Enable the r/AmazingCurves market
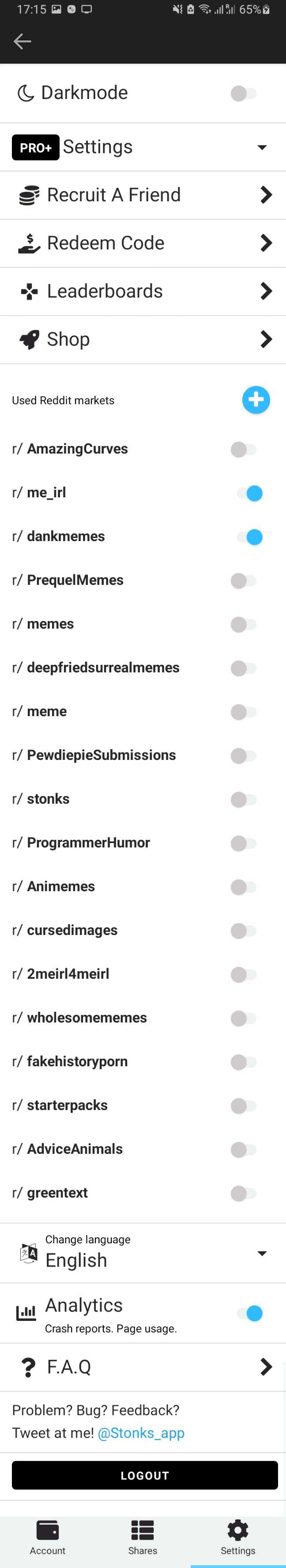Image resolution: width=286 pixels, height=1568 pixels. coord(244,450)
